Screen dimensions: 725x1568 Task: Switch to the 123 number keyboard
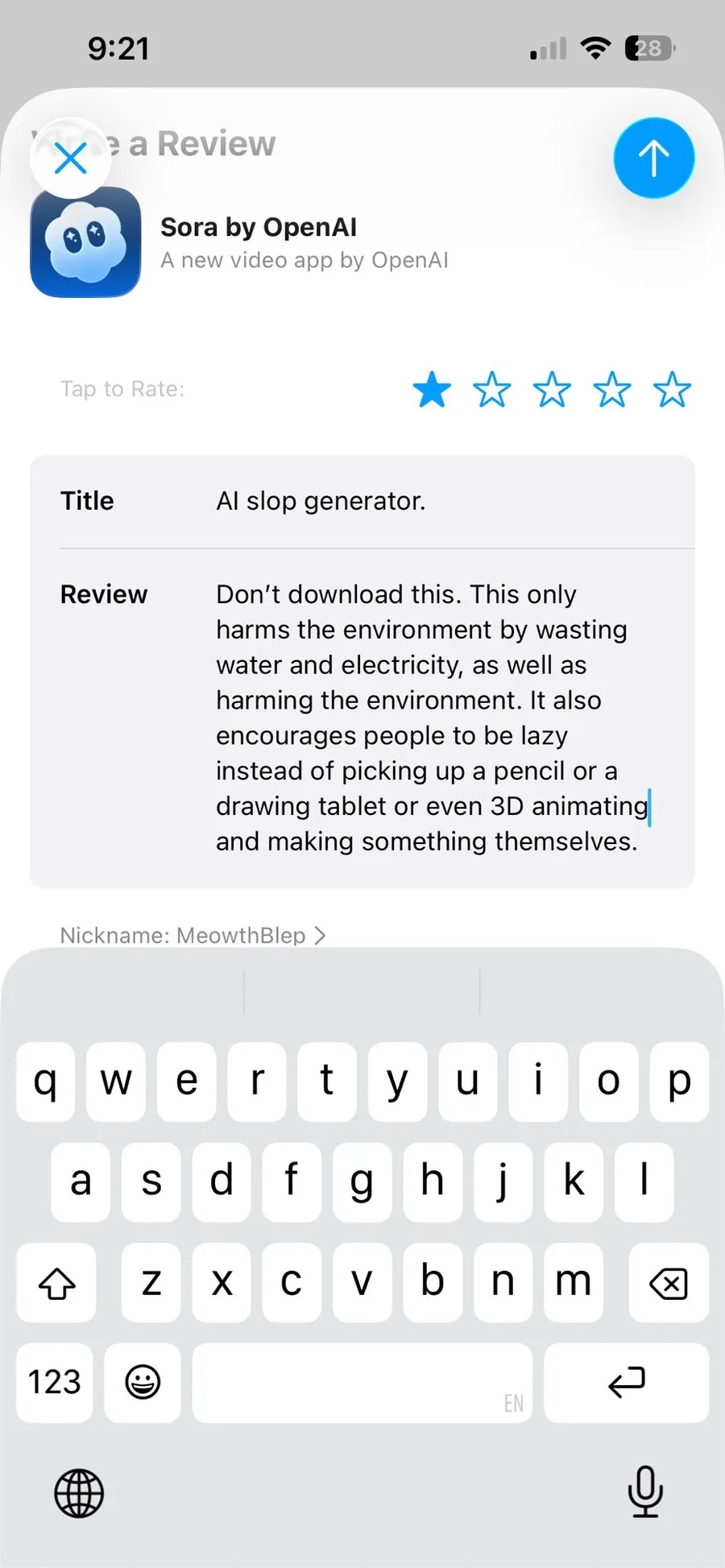tap(55, 1382)
